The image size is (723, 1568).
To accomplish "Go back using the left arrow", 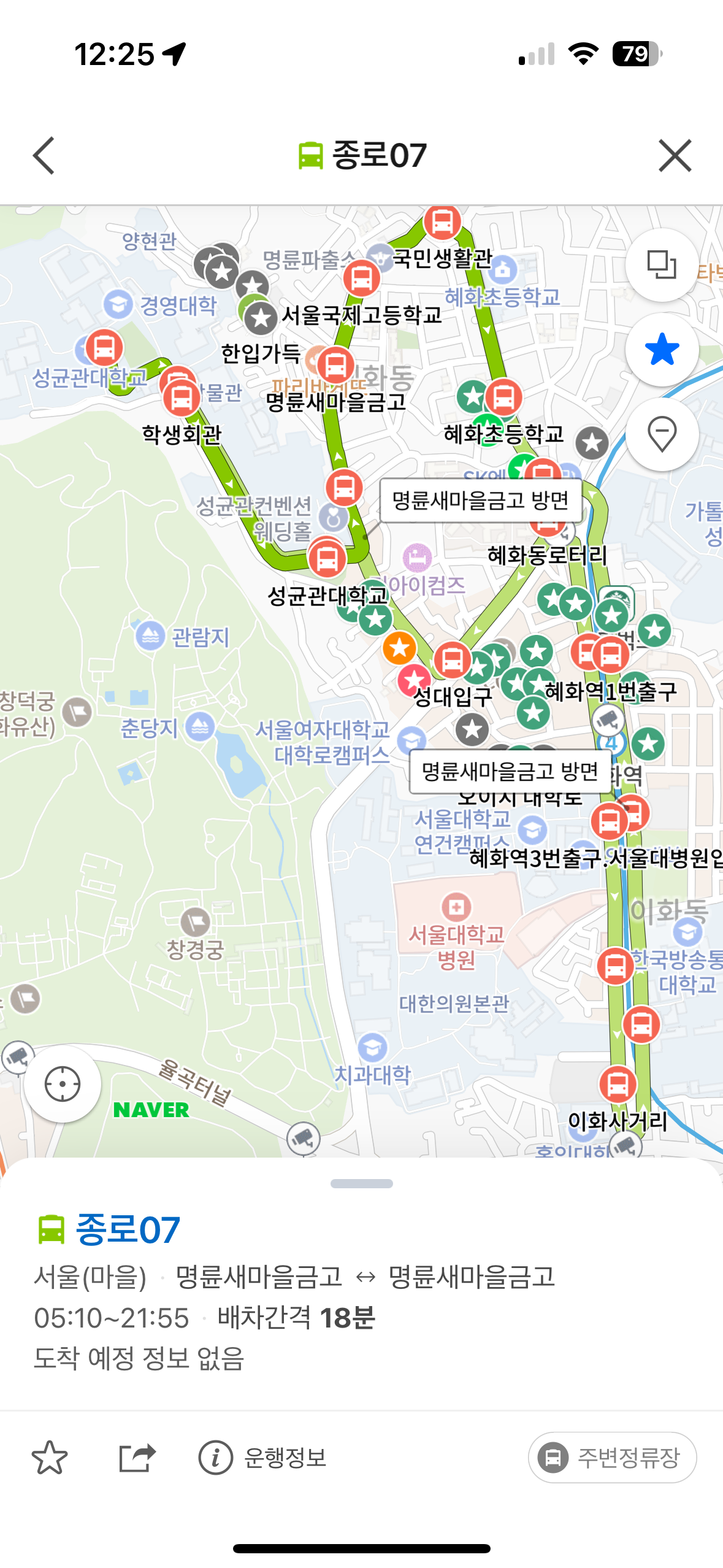I will coord(44,155).
